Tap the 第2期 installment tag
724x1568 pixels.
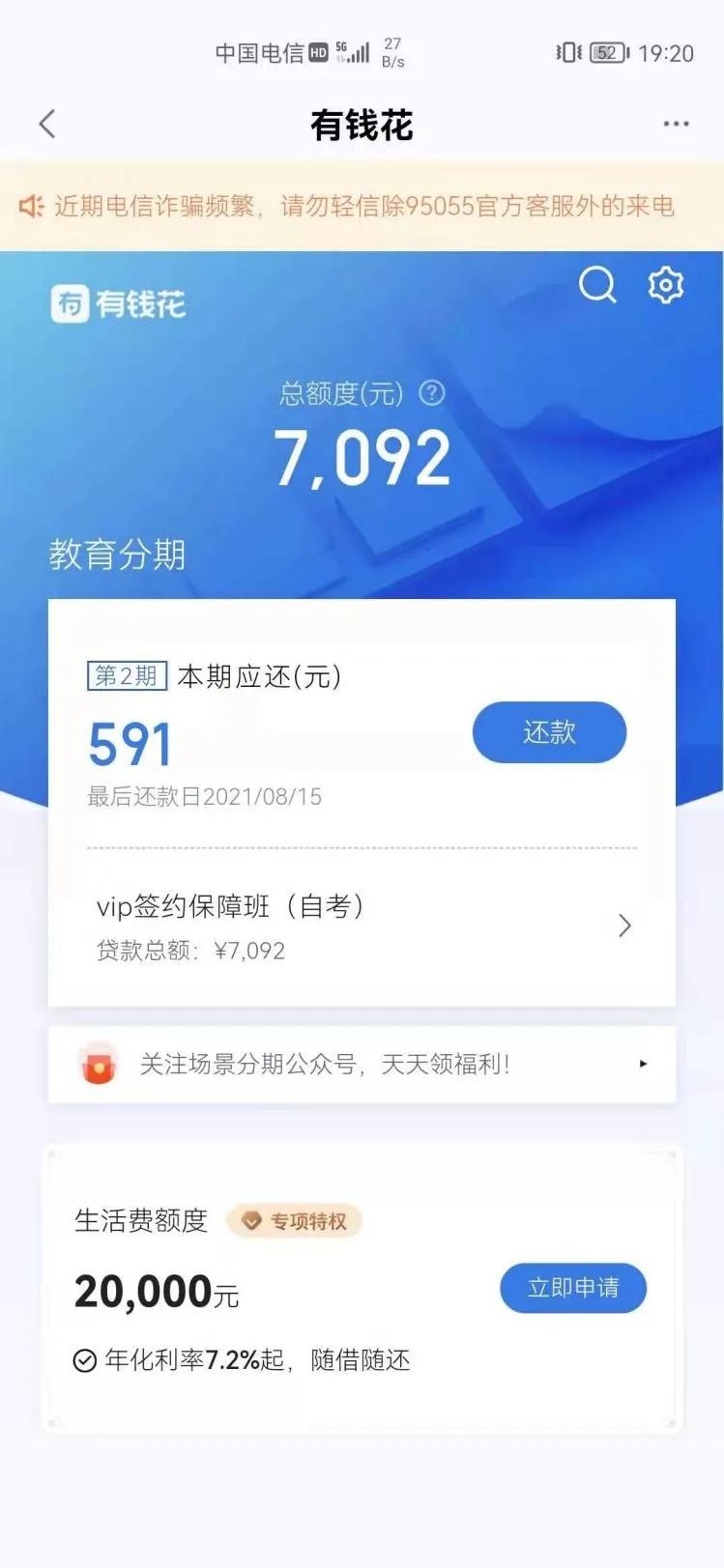(x=127, y=675)
